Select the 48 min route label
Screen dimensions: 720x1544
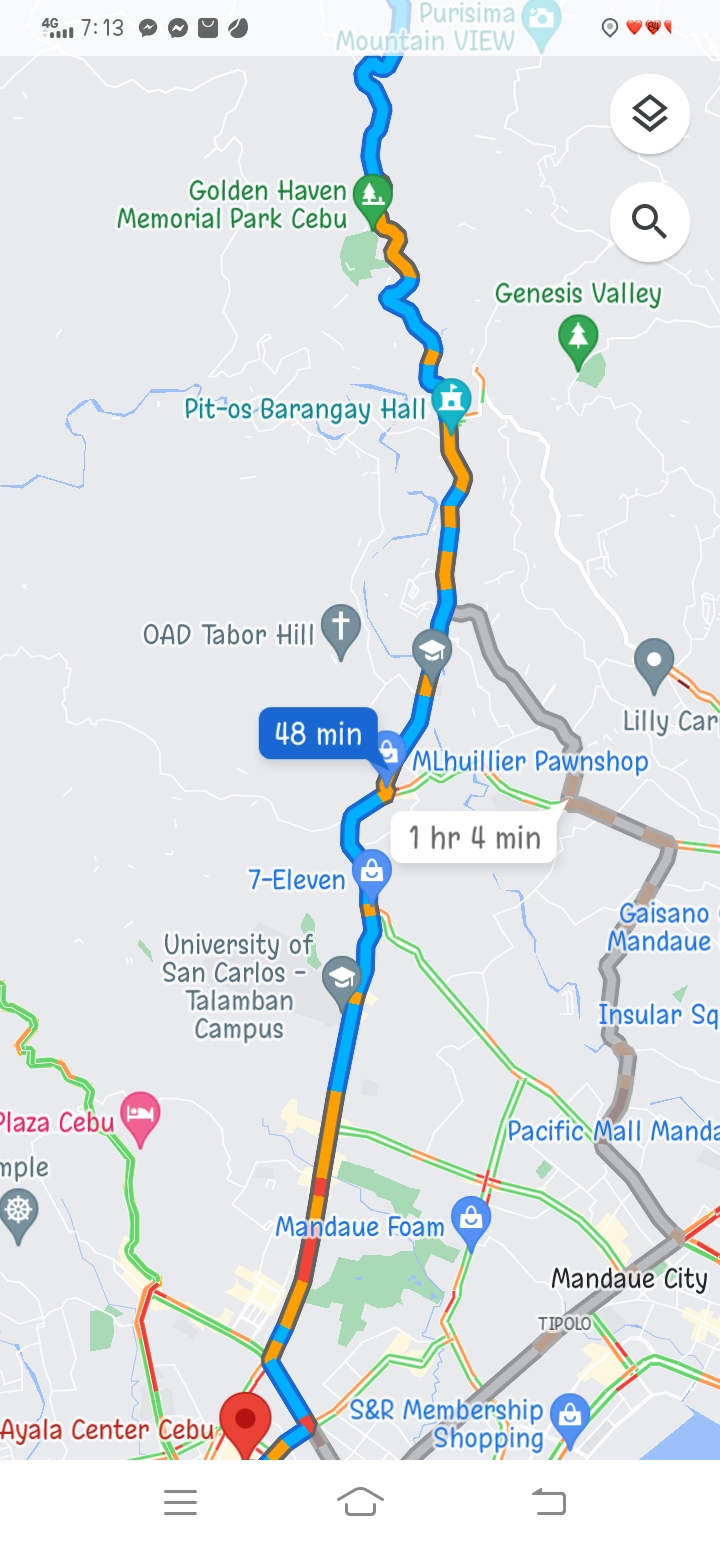point(318,733)
